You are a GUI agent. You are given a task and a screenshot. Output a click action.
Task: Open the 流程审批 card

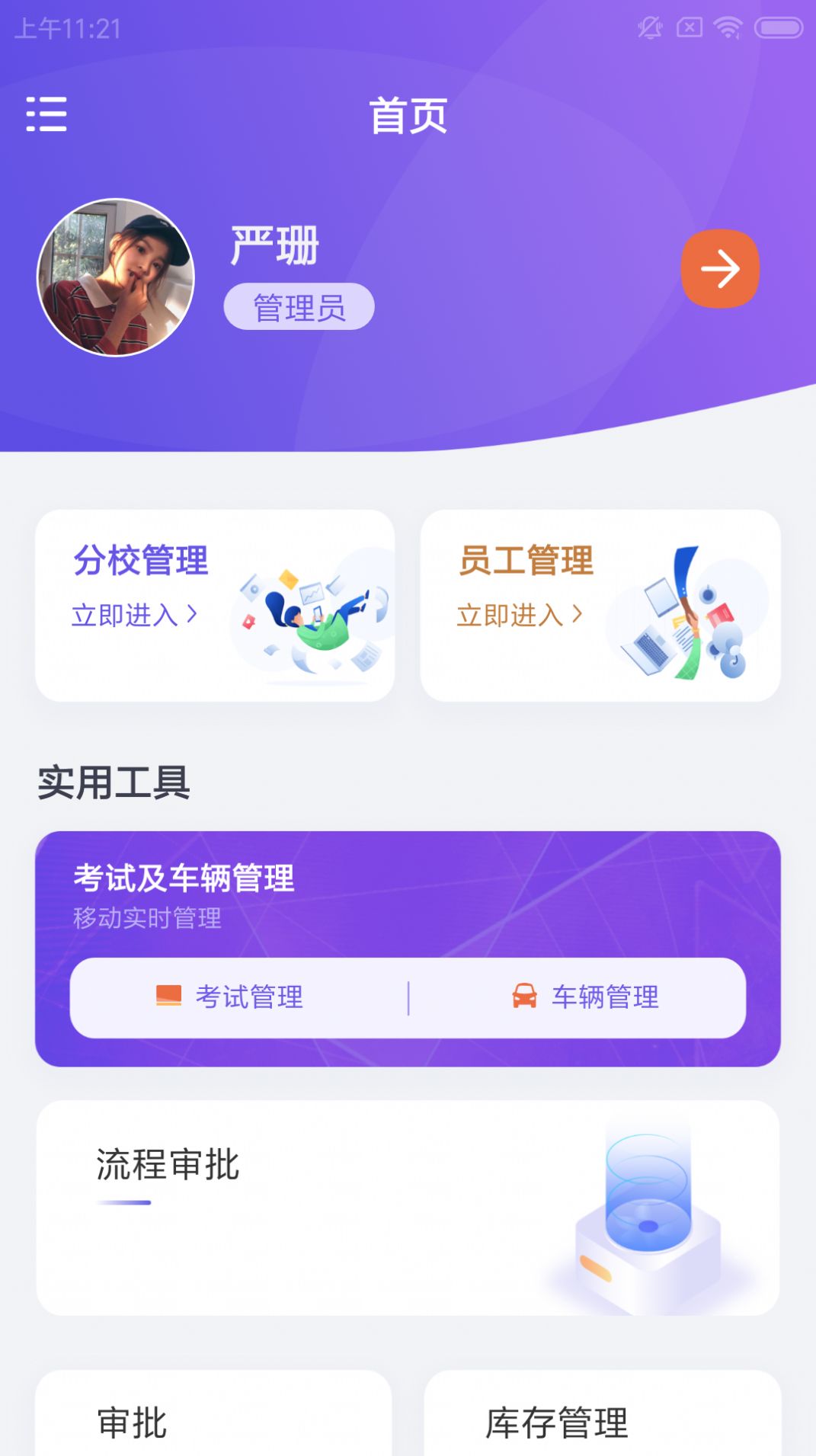408,1208
